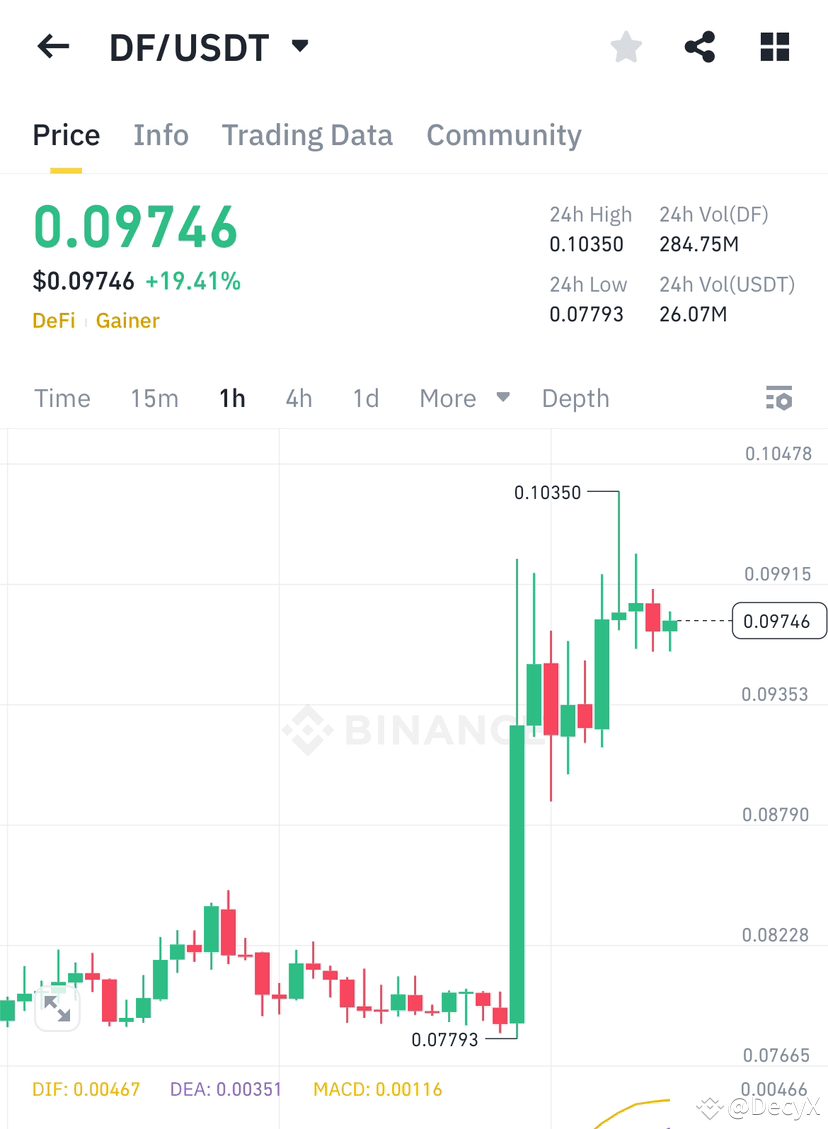The height and width of the screenshot is (1129, 828).
Task: Open the Trading Data tab
Action: pos(307,135)
